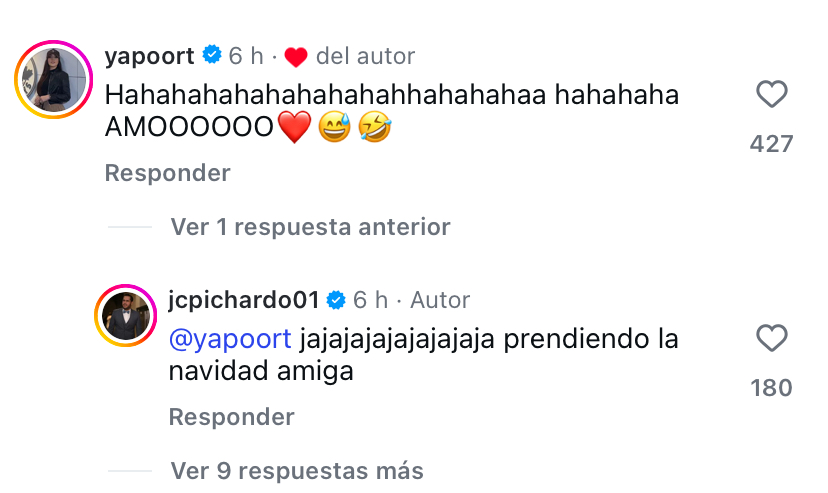Tap the jcpichardo01 username
This screenshot has width=828, height=493.
coord(243,299)
